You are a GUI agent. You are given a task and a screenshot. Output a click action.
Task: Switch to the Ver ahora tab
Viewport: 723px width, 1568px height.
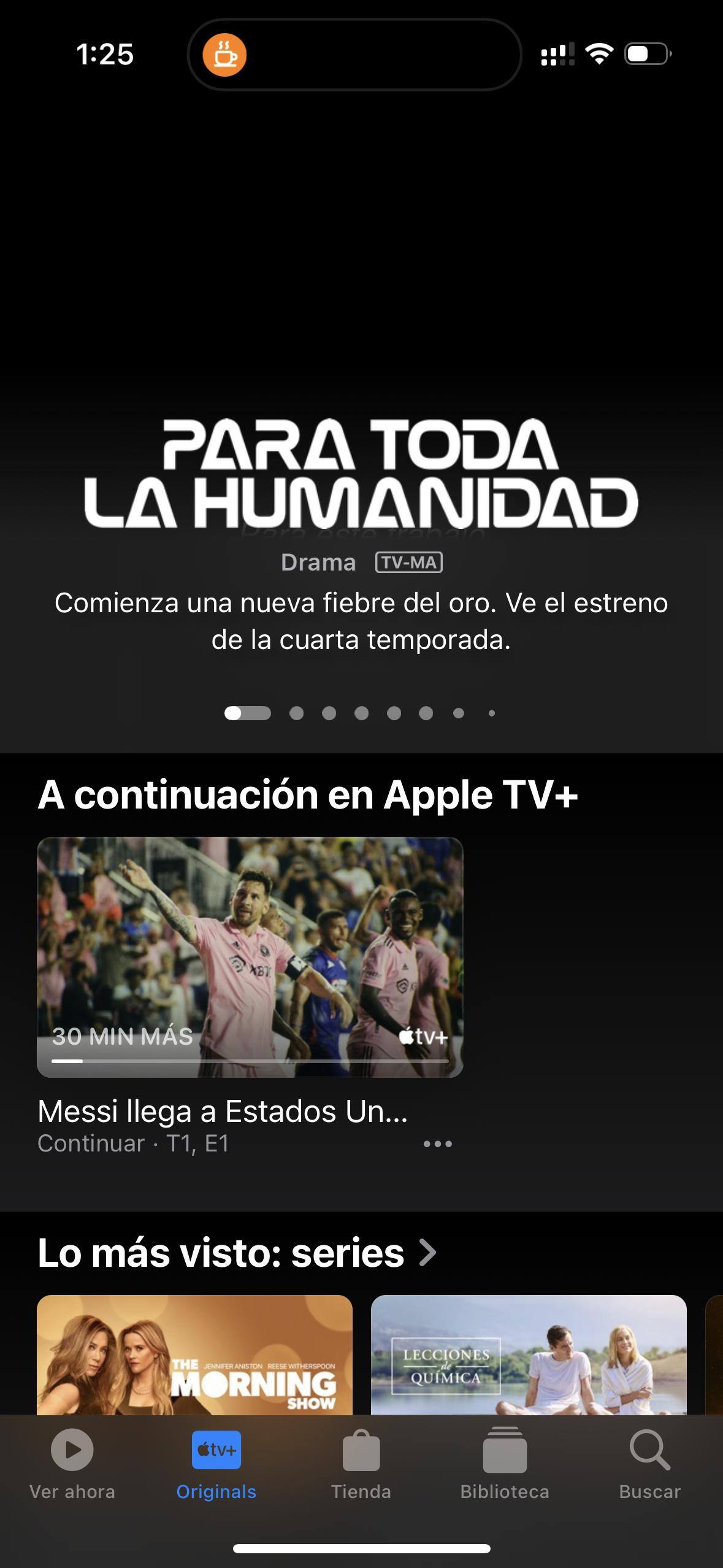(72, 1465)
